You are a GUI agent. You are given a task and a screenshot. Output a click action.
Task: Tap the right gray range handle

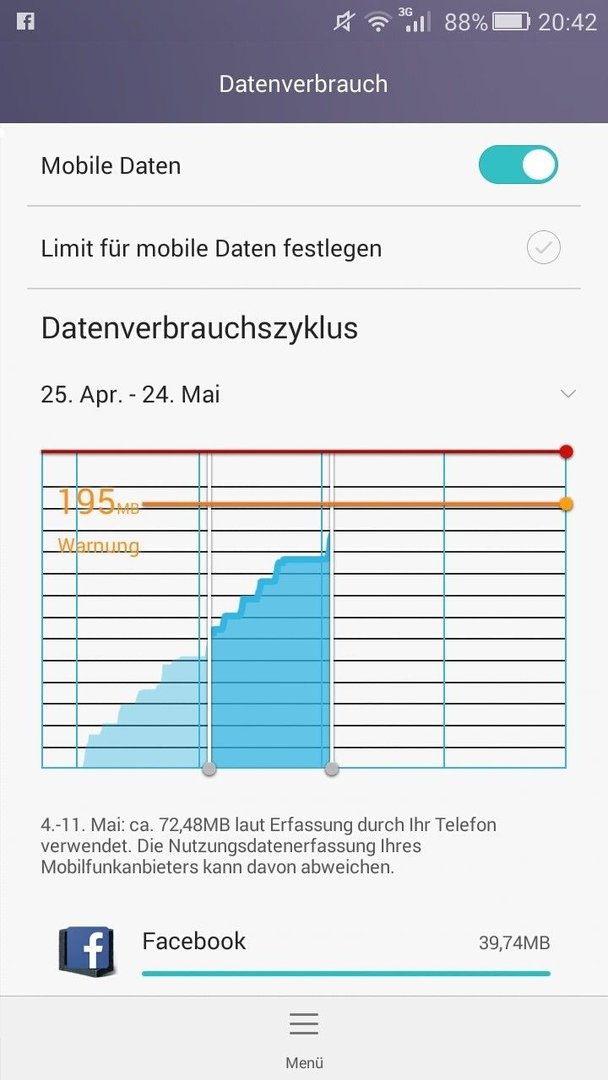pos(331,769)
